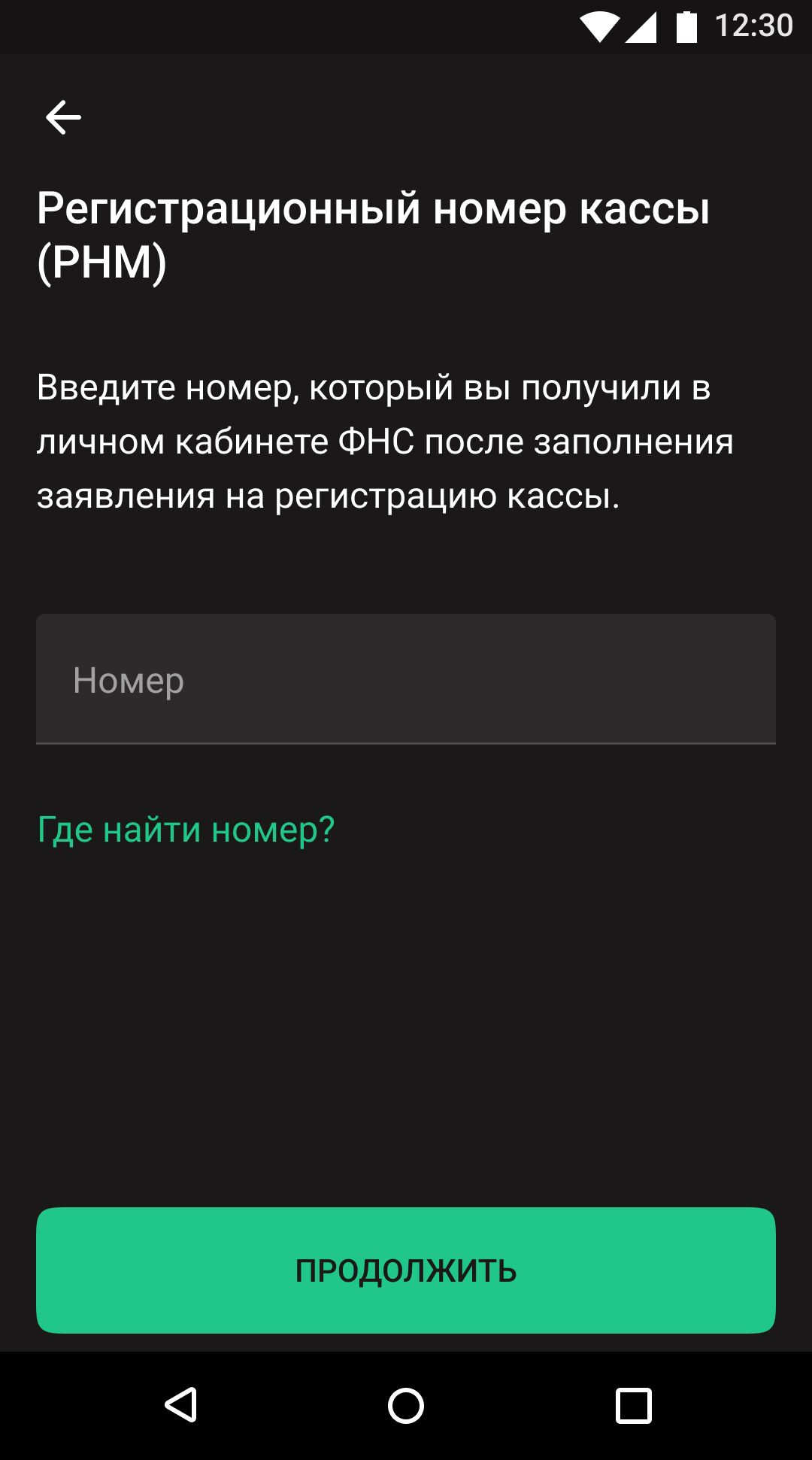Tap the system home button
812x1460 pixels.
(406, 1405)
